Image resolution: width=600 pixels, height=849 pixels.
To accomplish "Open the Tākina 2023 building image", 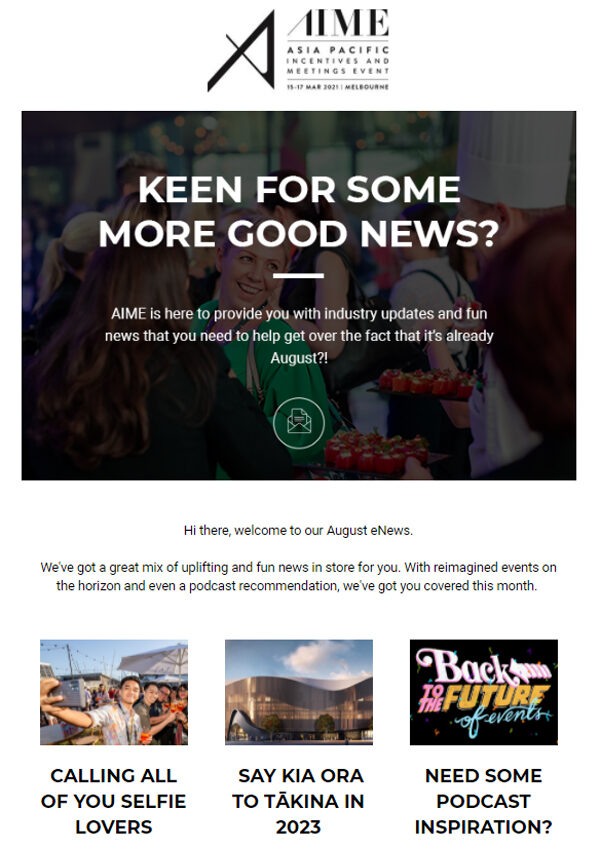I will (298, 692).
